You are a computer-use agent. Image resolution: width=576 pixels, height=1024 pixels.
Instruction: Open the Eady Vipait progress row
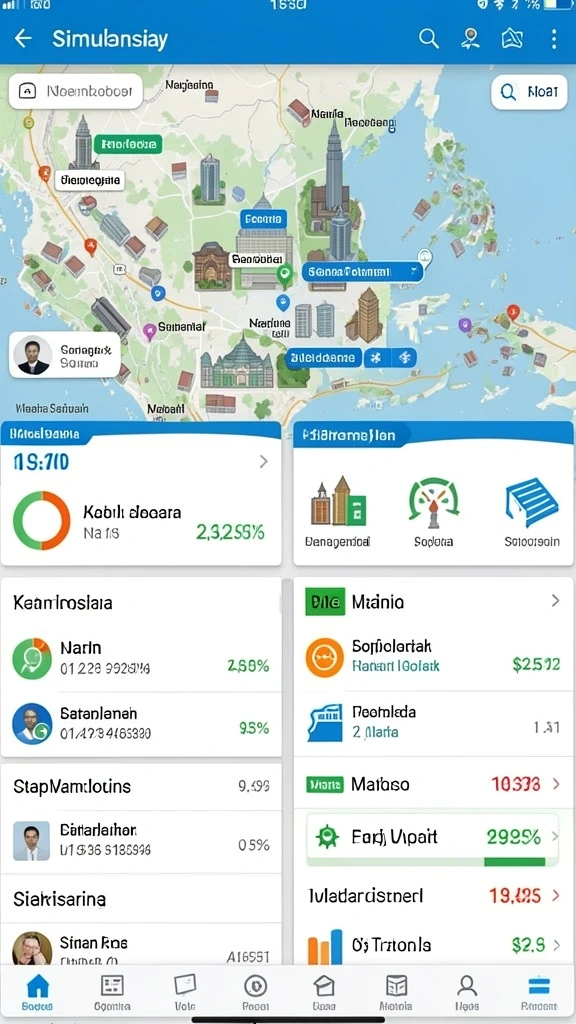click(432, 839)
